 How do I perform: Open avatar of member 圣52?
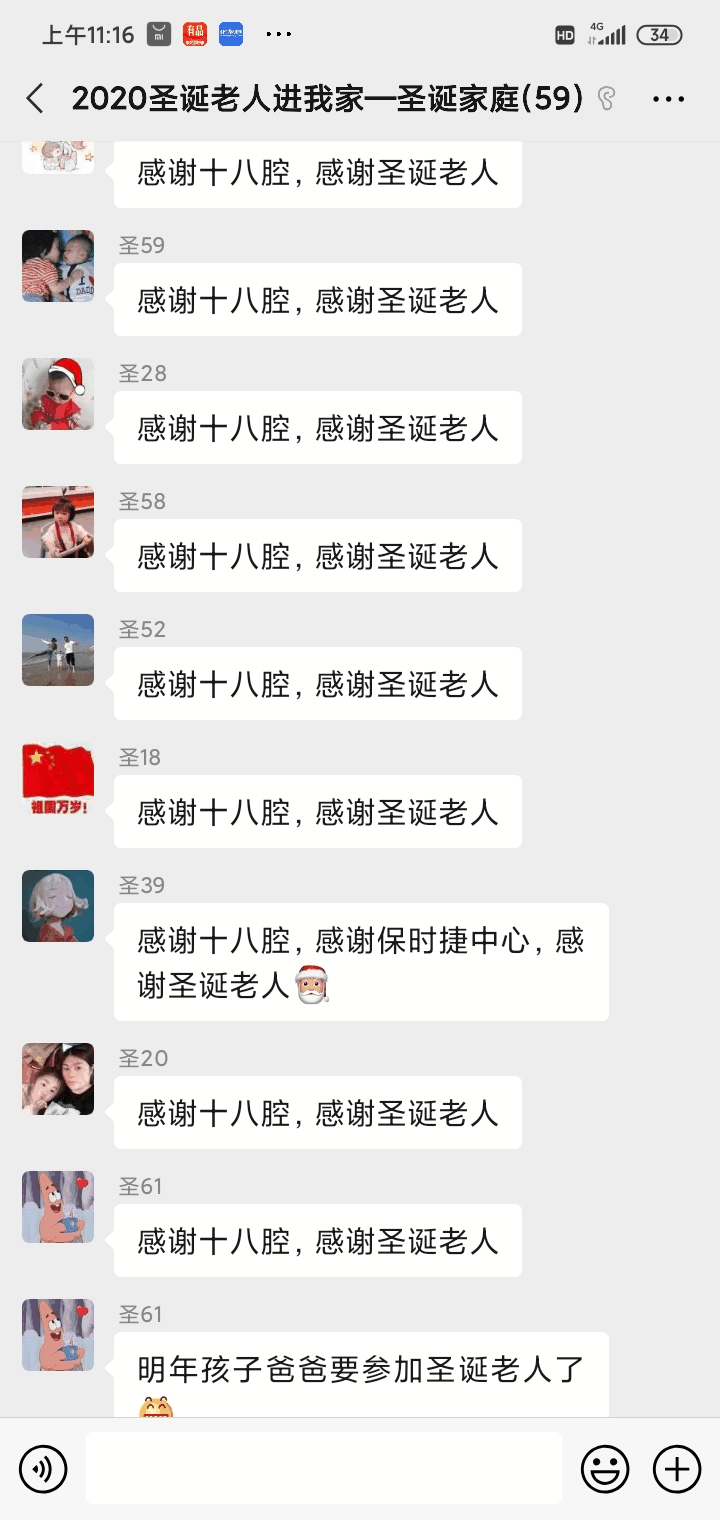[58, 650]
